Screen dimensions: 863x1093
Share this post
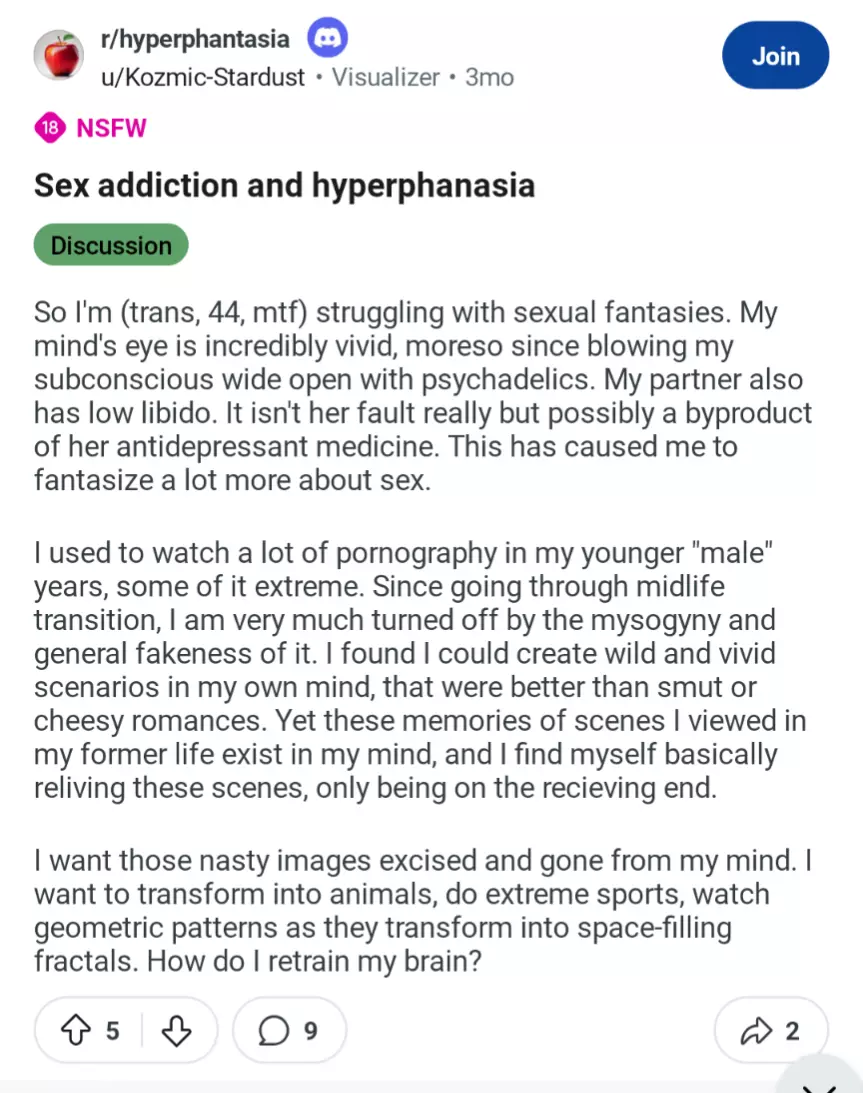pos(771,1030)
